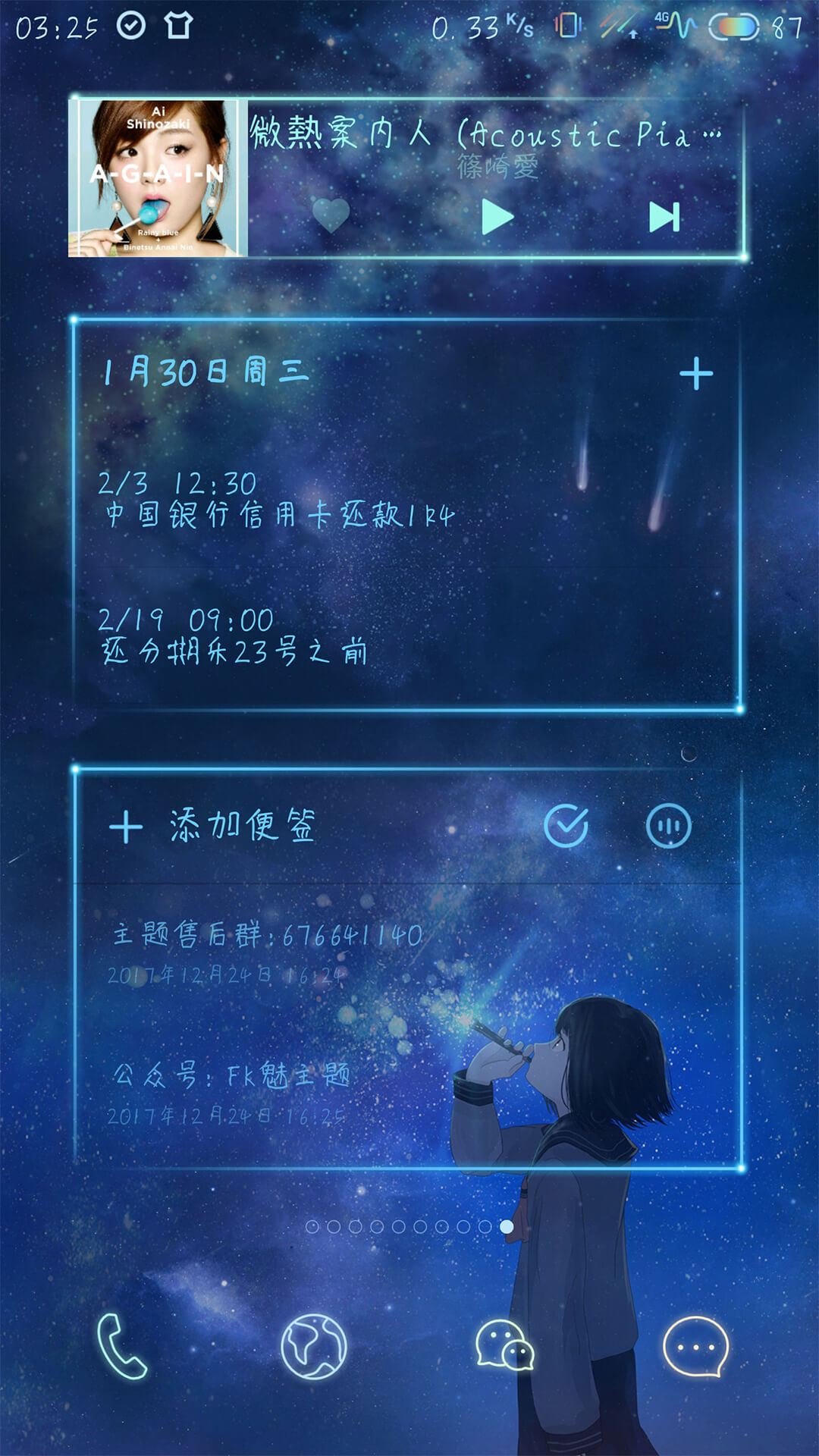The image size is (819, 1456).
Task: Play the song 微熱案内人
Action: tap(497, 218)
